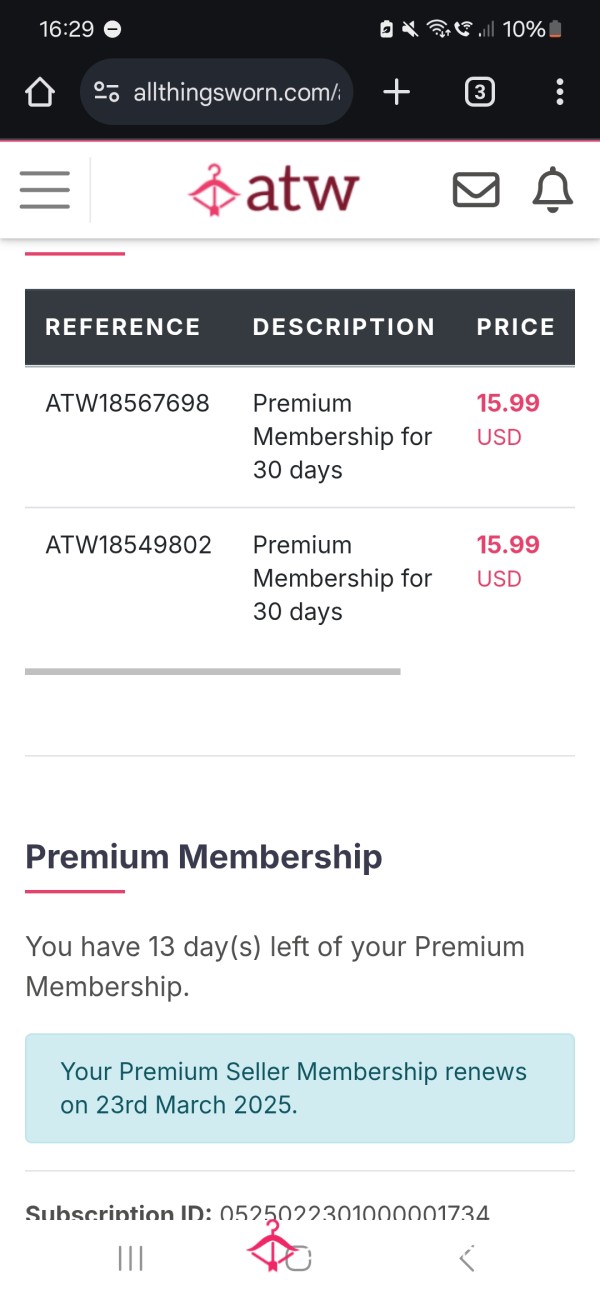Tap the browser home button
This screenshot has height=1300, width=600.
pos(39,93)
